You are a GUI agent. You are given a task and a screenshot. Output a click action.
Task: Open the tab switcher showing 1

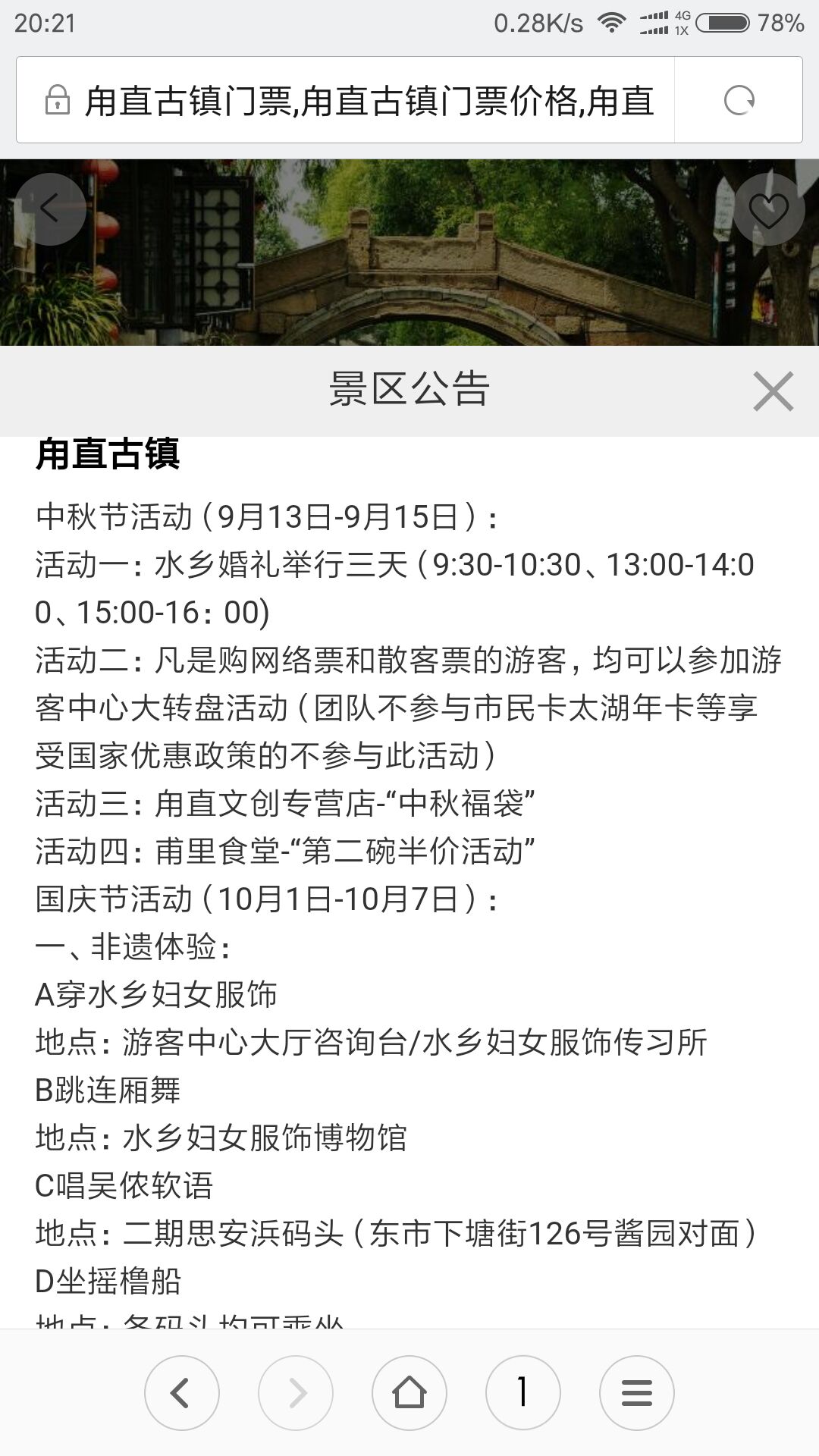pos(523,1392)
